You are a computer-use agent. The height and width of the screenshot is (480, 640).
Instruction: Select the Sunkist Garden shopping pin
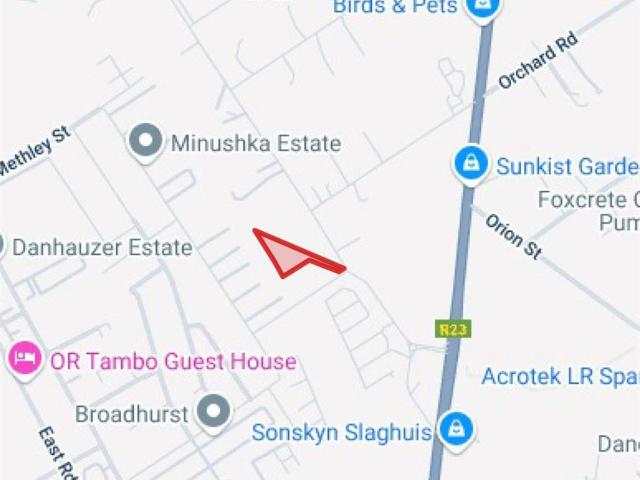[468, 164]
